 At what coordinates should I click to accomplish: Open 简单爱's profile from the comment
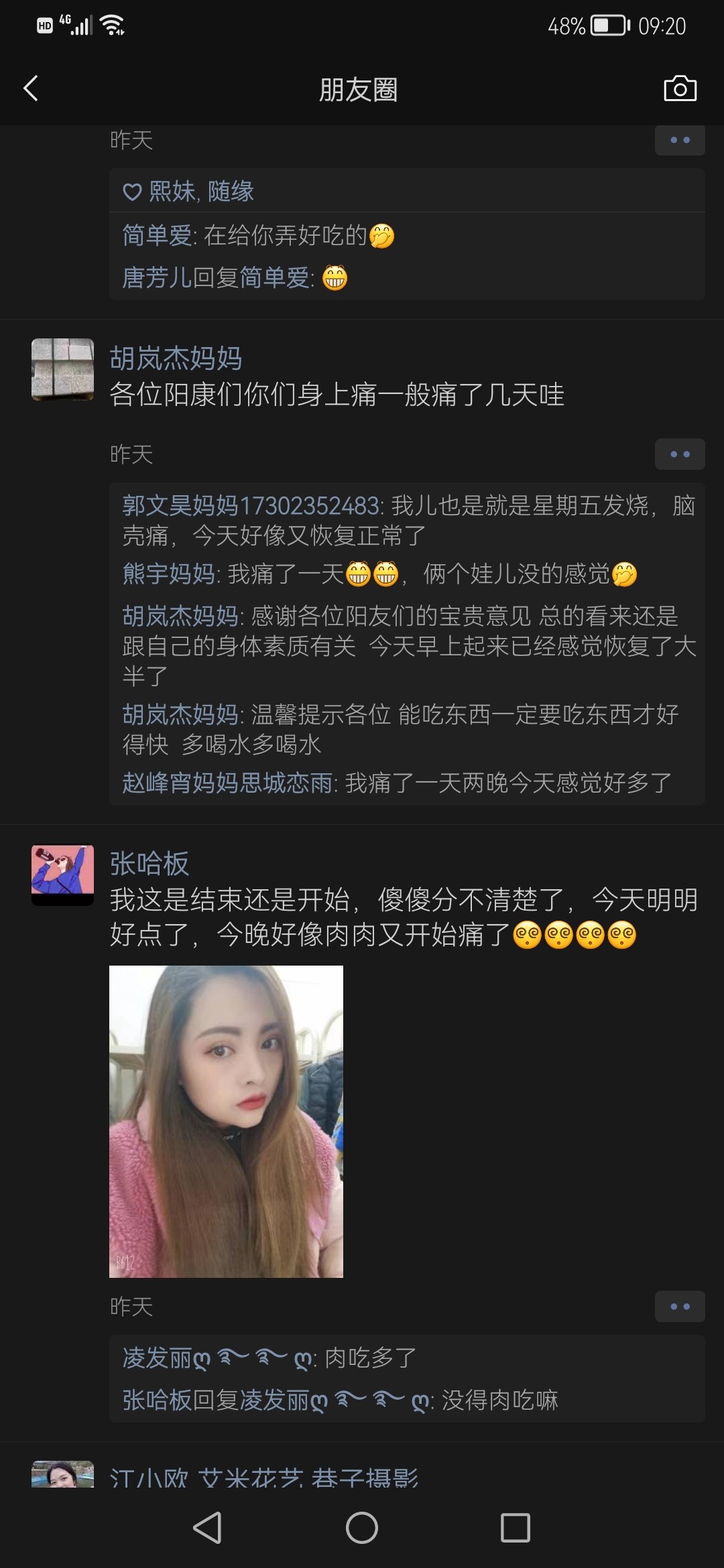click(x=157, y=236)
